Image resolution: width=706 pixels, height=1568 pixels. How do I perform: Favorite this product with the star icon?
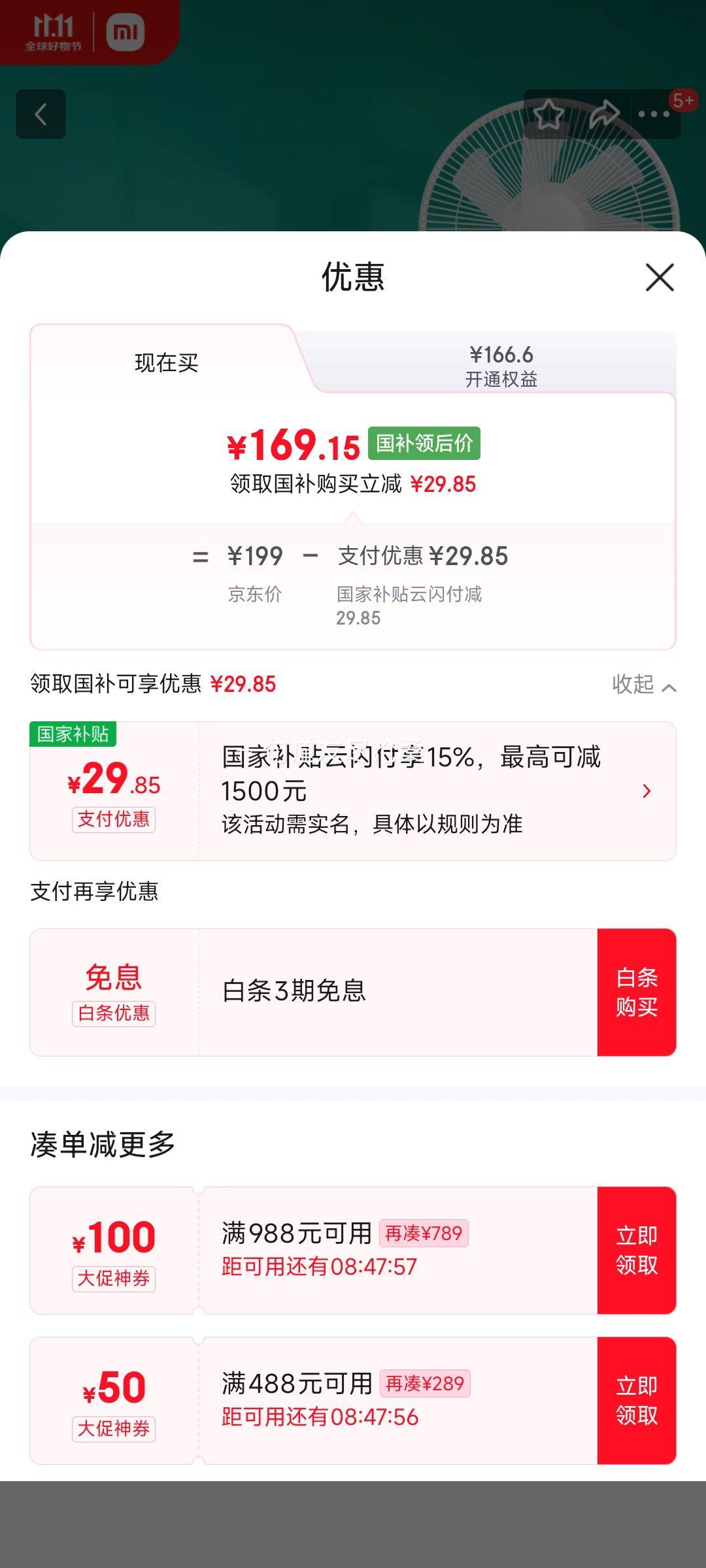point(548,114)
